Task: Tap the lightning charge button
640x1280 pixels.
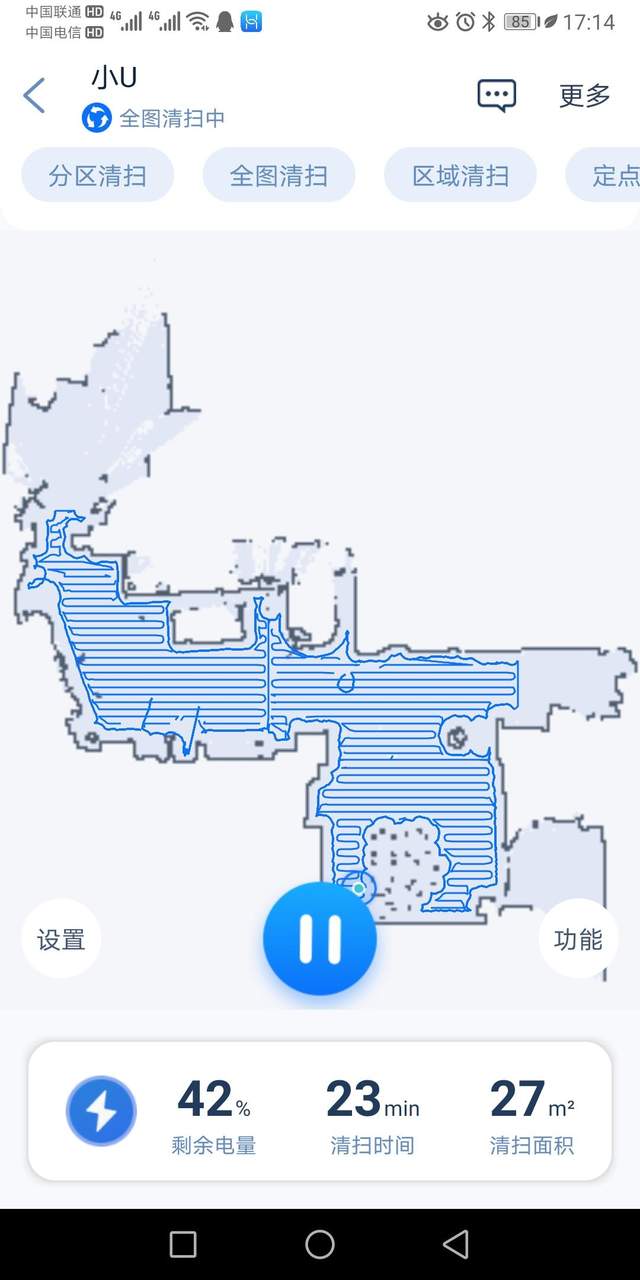Action: (101, 1111)
